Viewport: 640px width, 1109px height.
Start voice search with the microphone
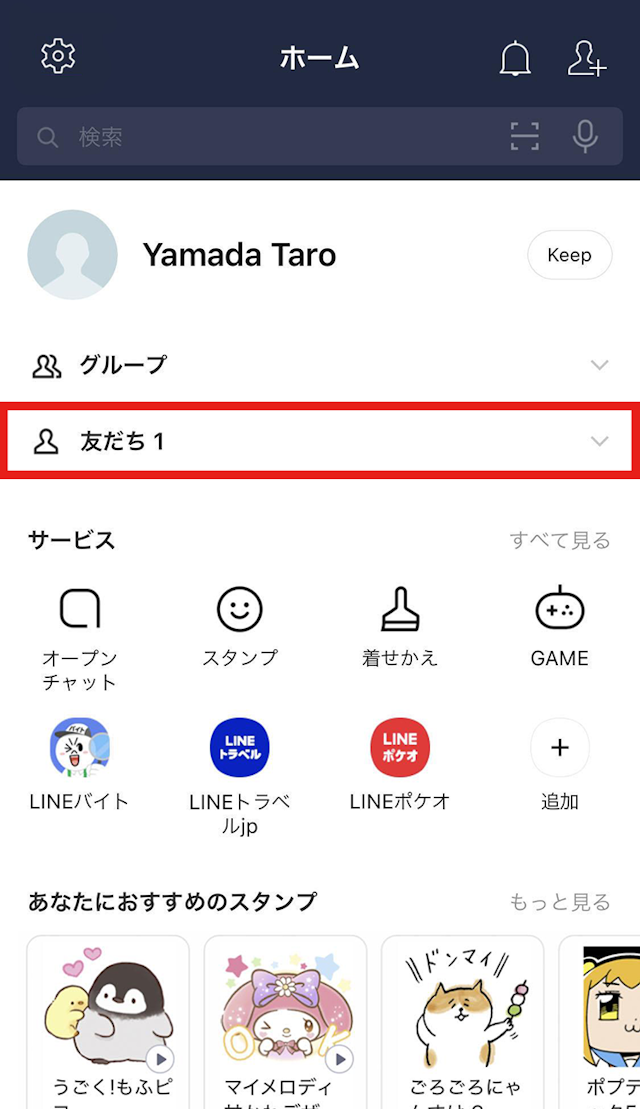point(585,137)
